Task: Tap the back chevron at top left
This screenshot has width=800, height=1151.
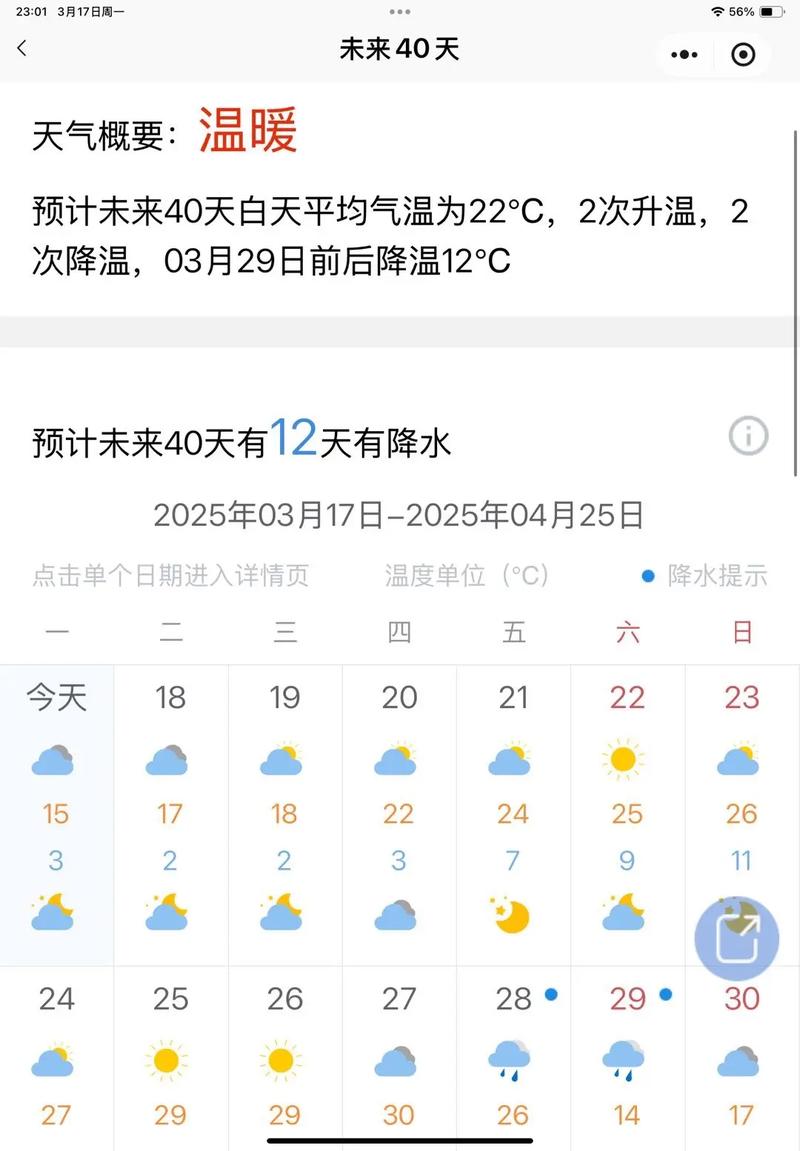Action: (22, 47)
